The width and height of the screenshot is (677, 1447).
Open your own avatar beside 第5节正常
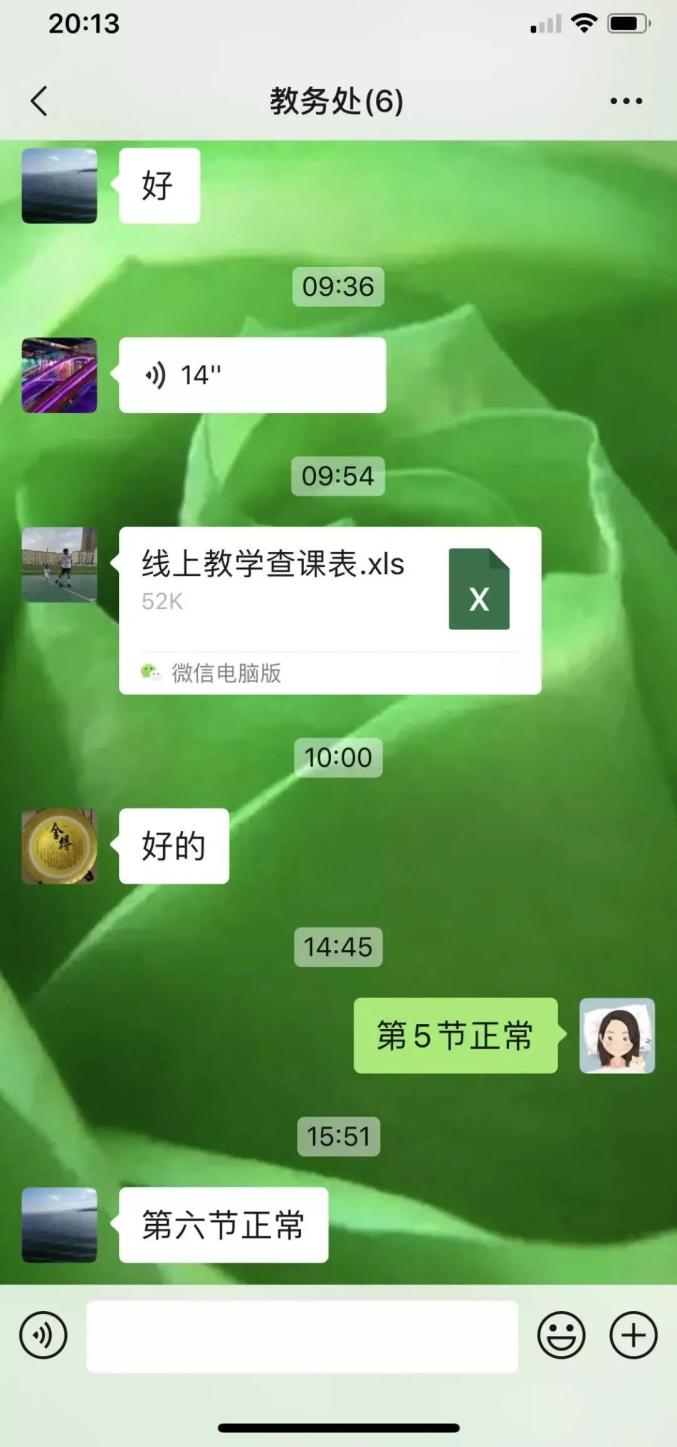[x=617, y=1036]
